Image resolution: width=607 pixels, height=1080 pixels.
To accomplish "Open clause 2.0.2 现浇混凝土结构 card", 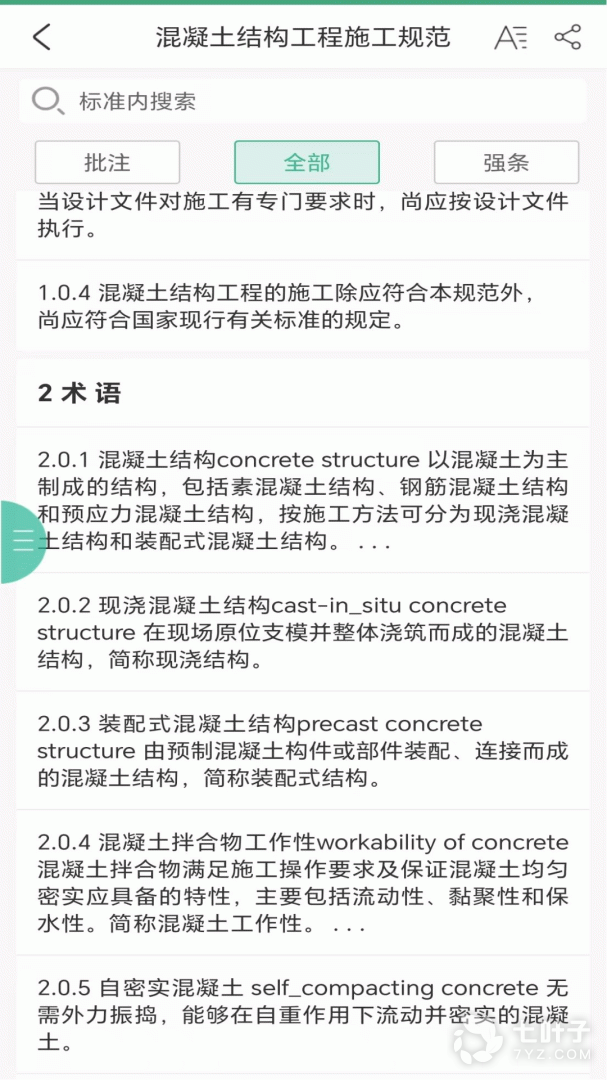I will 302,632.
